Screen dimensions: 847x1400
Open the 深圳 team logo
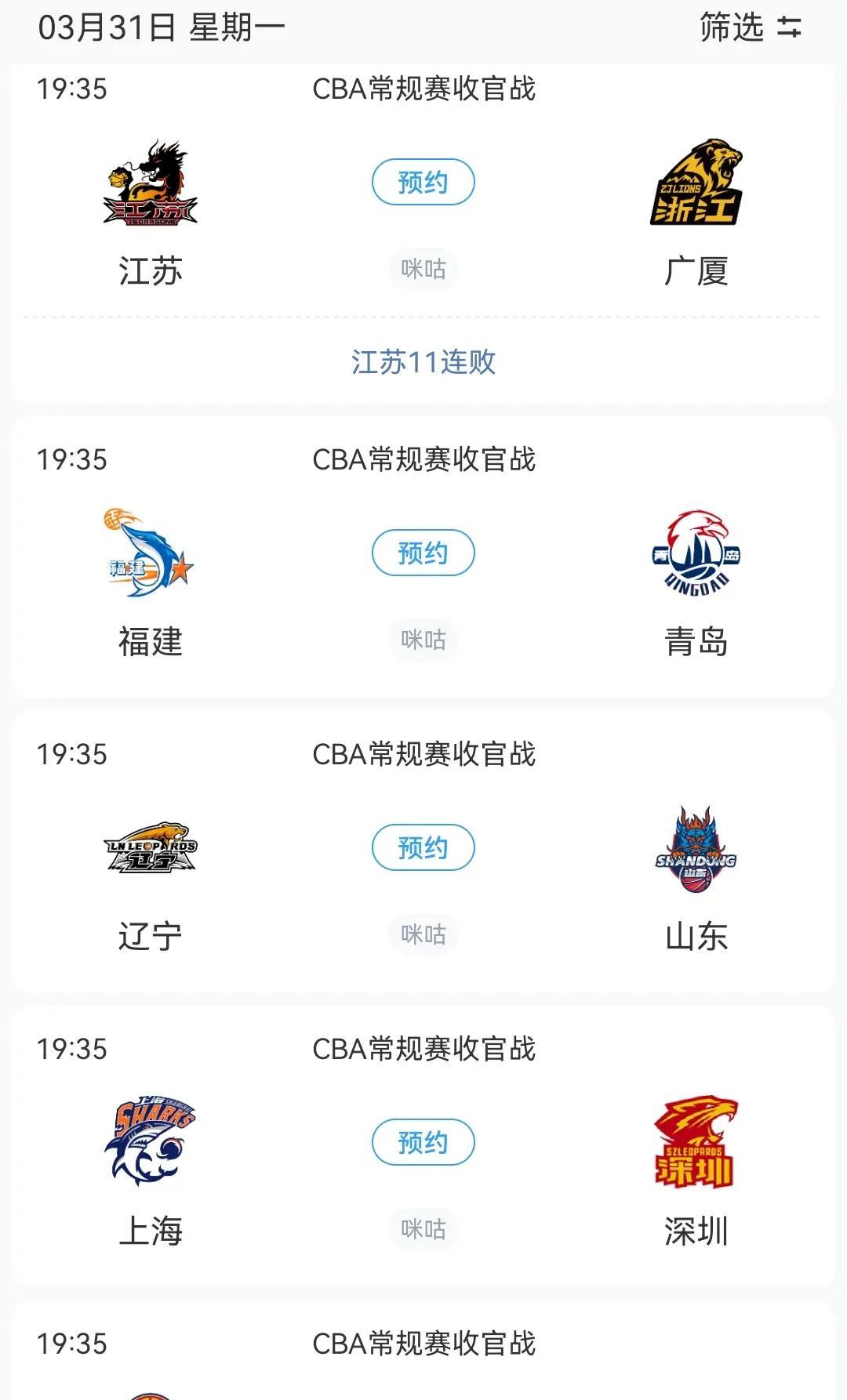click(696, 1142)
